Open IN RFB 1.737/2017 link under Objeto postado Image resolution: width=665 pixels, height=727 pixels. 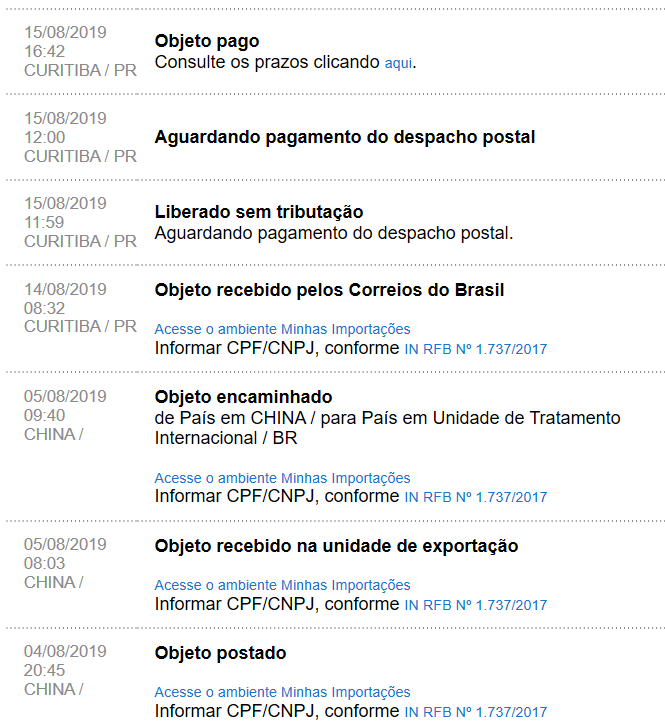click(x=475, y=712)
